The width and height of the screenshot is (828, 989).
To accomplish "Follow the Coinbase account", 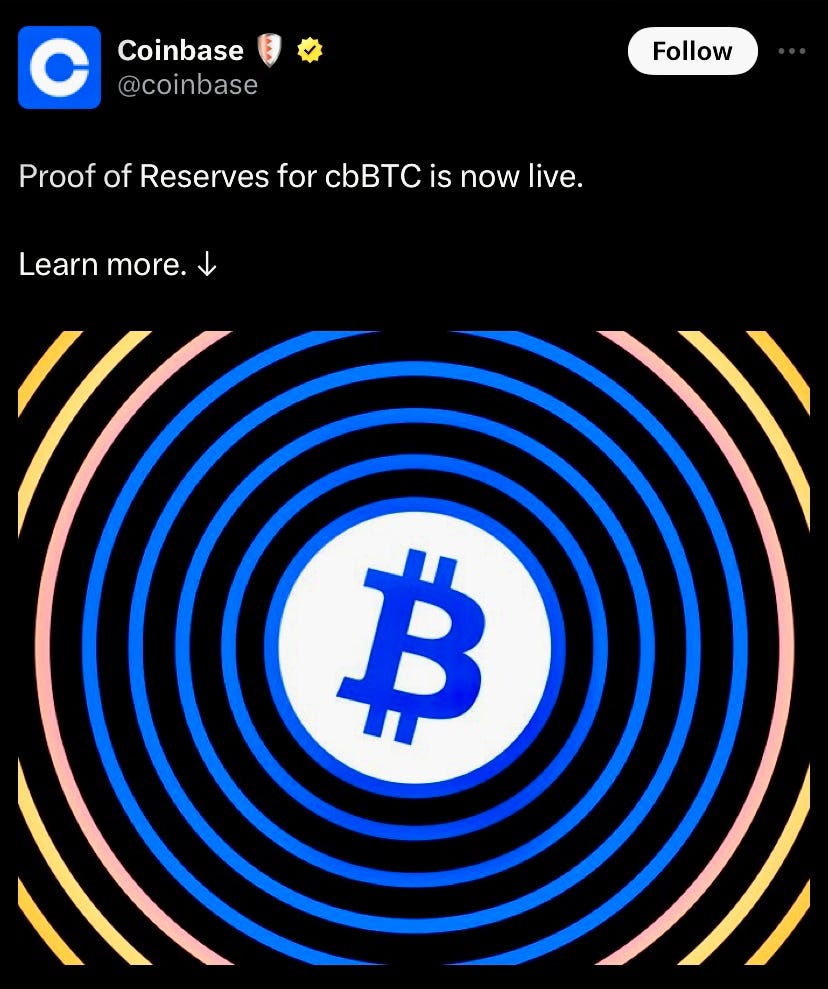I will [692, 51].
